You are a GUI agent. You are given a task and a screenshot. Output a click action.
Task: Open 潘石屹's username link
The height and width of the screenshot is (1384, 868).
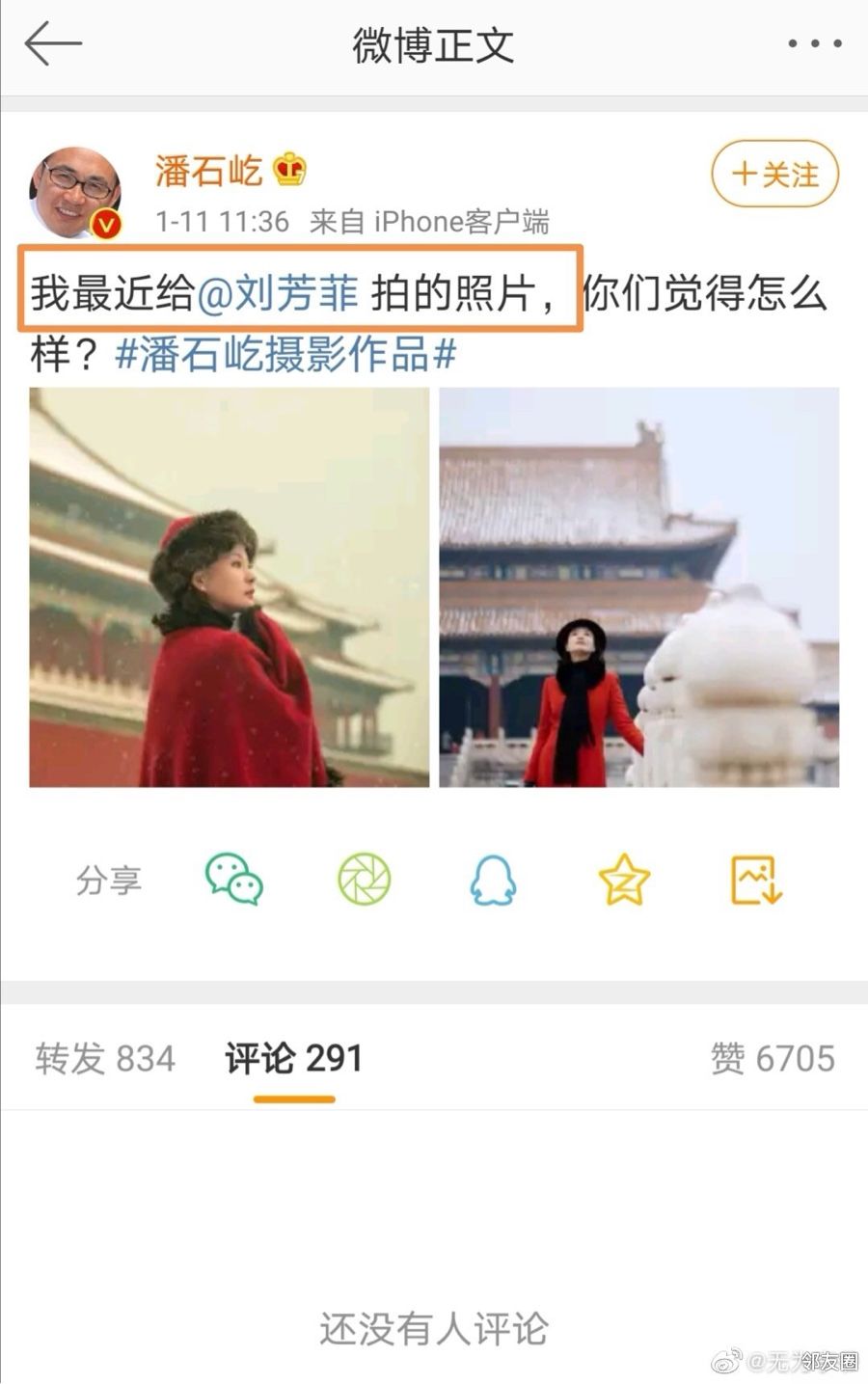(208, 171)
